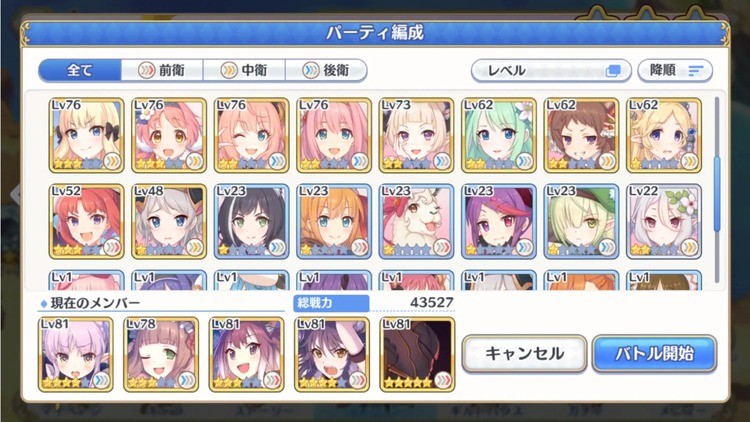Viewport: 750px width, 422px height.
Task: Select the Lv48 silver-haired character
Action: [x=169, y=222]
